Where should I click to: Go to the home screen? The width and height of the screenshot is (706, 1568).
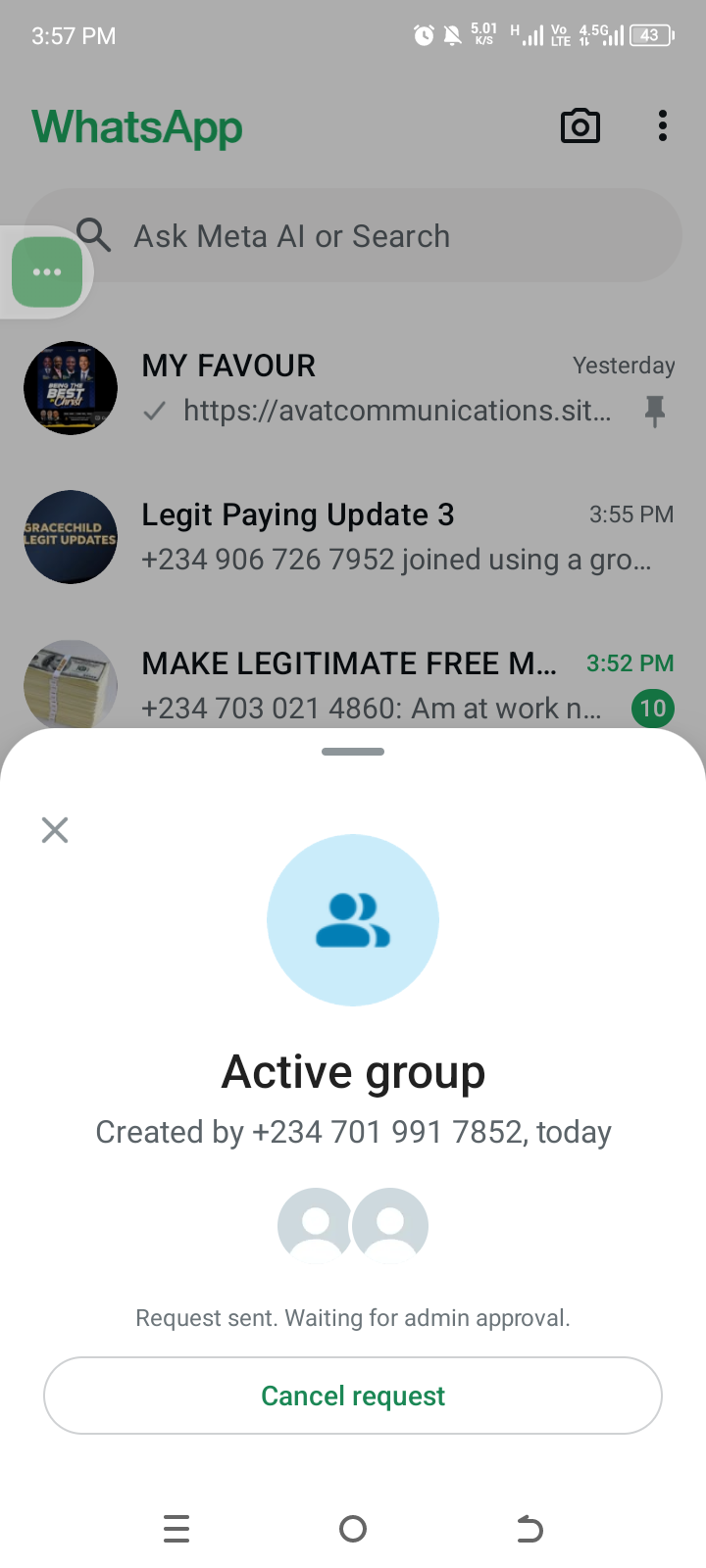pos(353,1529)
